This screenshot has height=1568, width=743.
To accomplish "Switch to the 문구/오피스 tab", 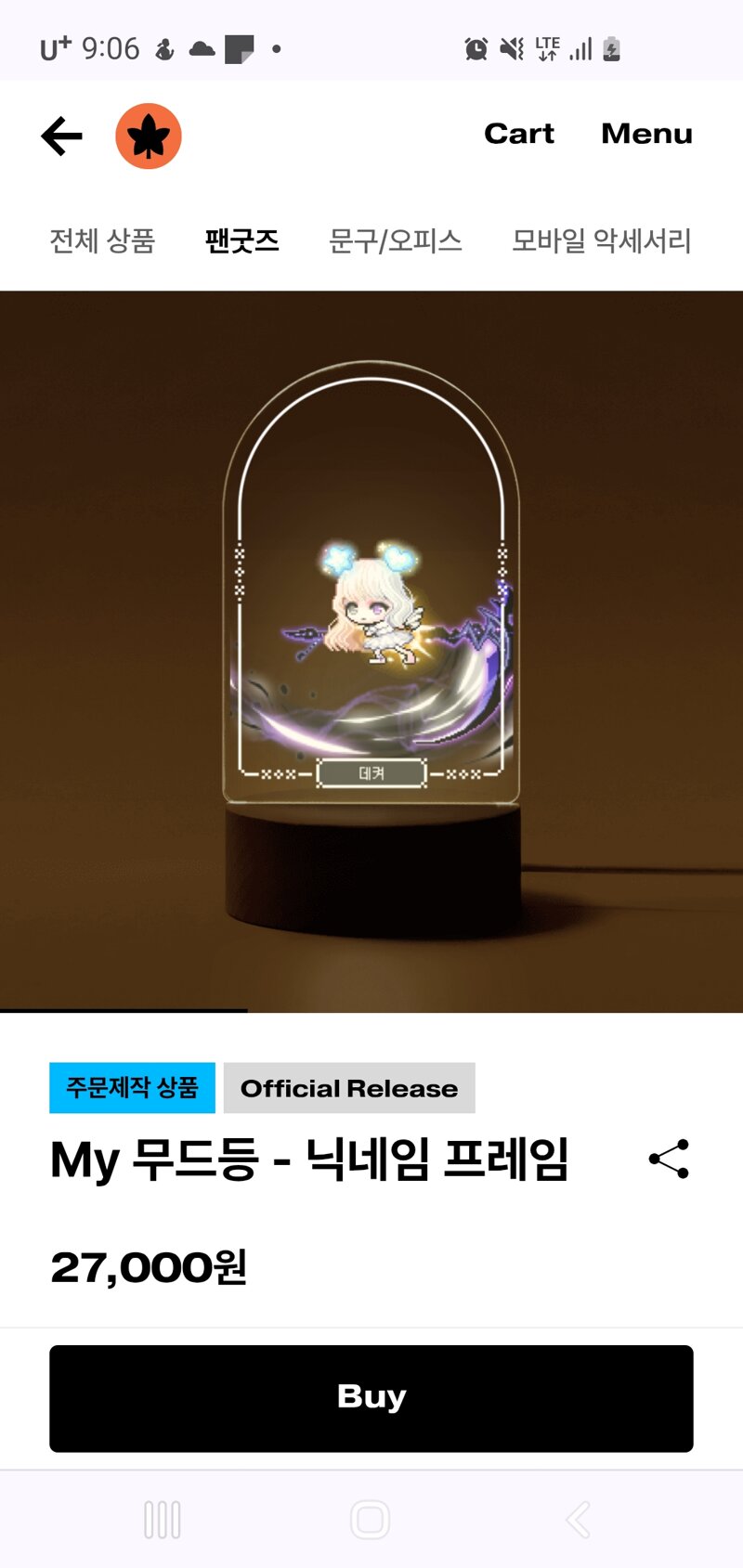I will [395, 241].
